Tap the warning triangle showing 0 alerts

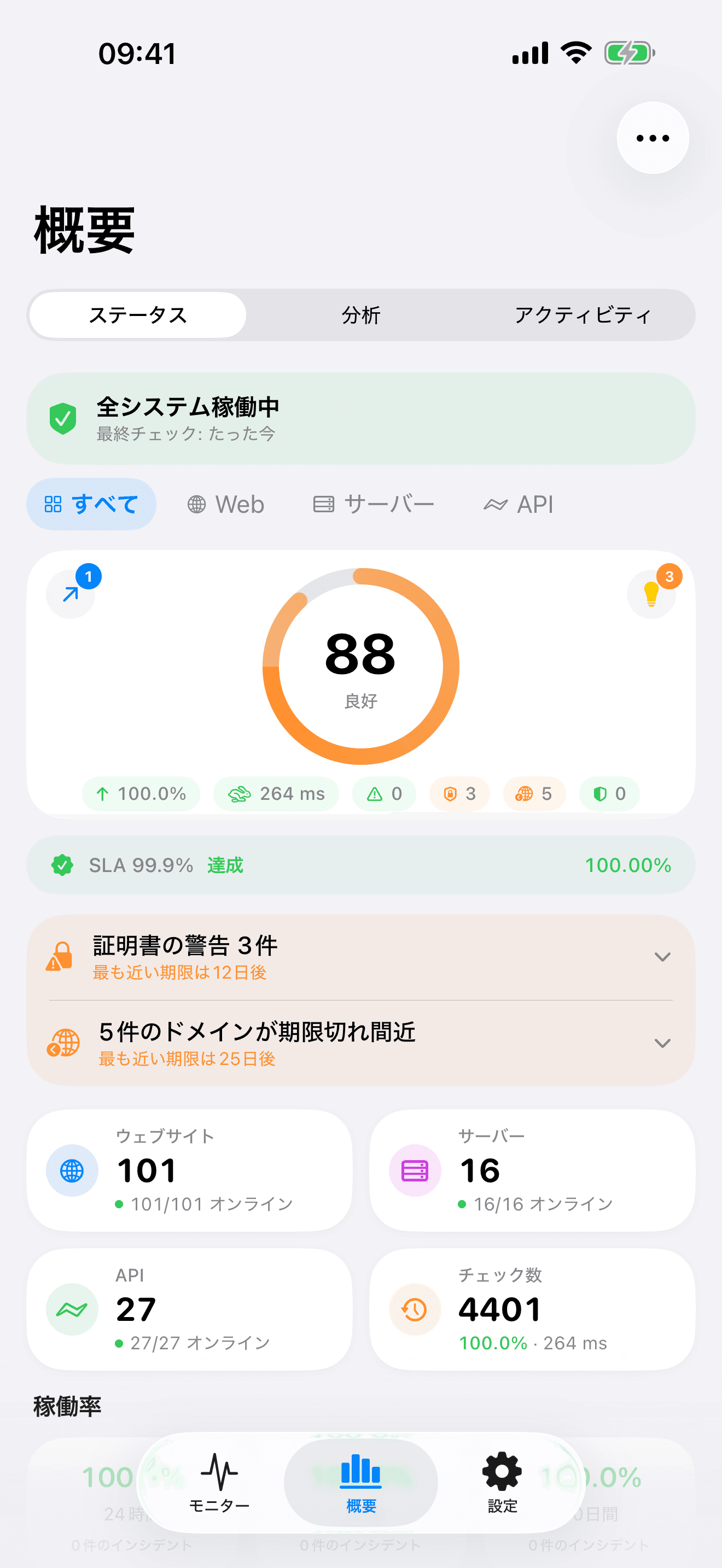(x=383, y=794)
